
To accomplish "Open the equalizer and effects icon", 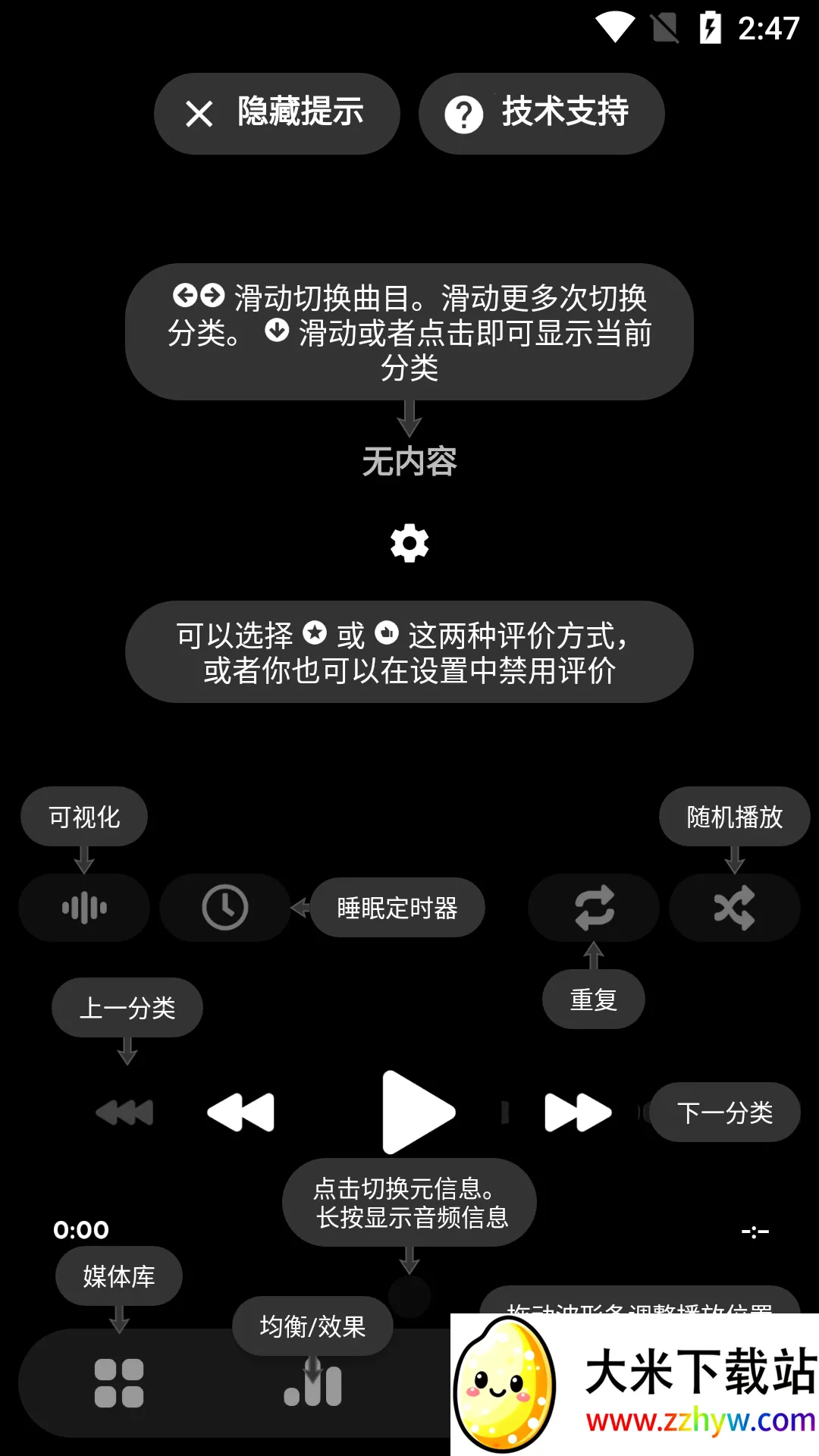I will pyautogui.click(x=313, y=1385).
